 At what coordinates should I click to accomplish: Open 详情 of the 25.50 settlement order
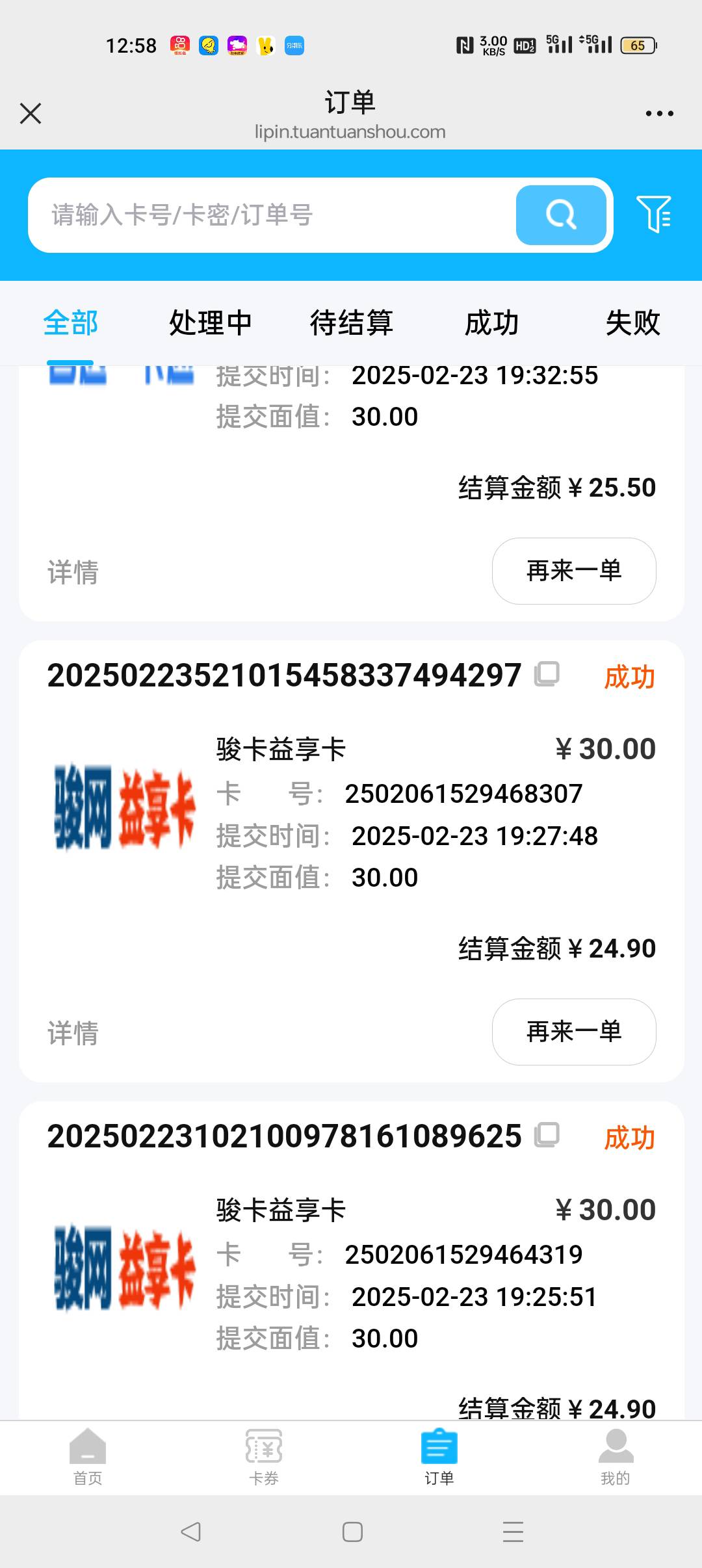point(73,572)
